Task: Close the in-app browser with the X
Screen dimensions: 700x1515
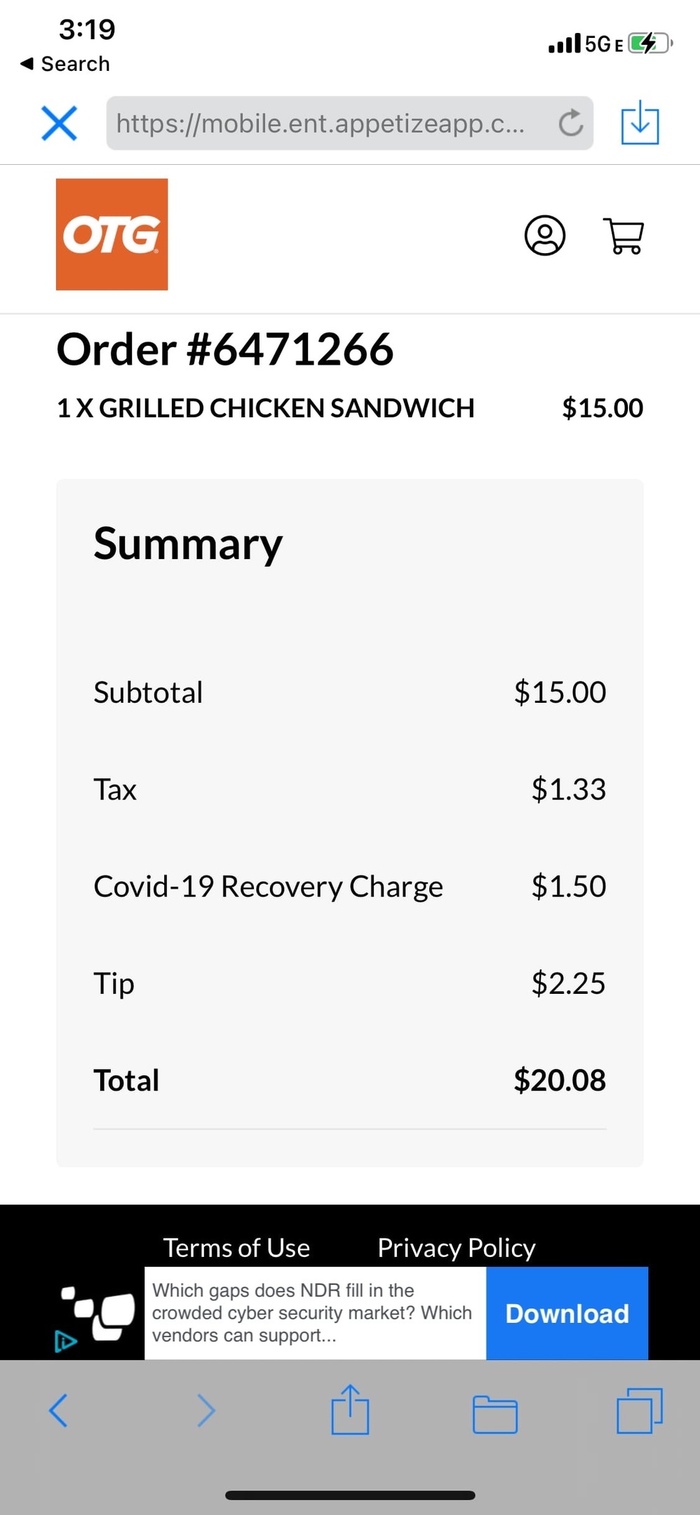Action: (59, 124)
